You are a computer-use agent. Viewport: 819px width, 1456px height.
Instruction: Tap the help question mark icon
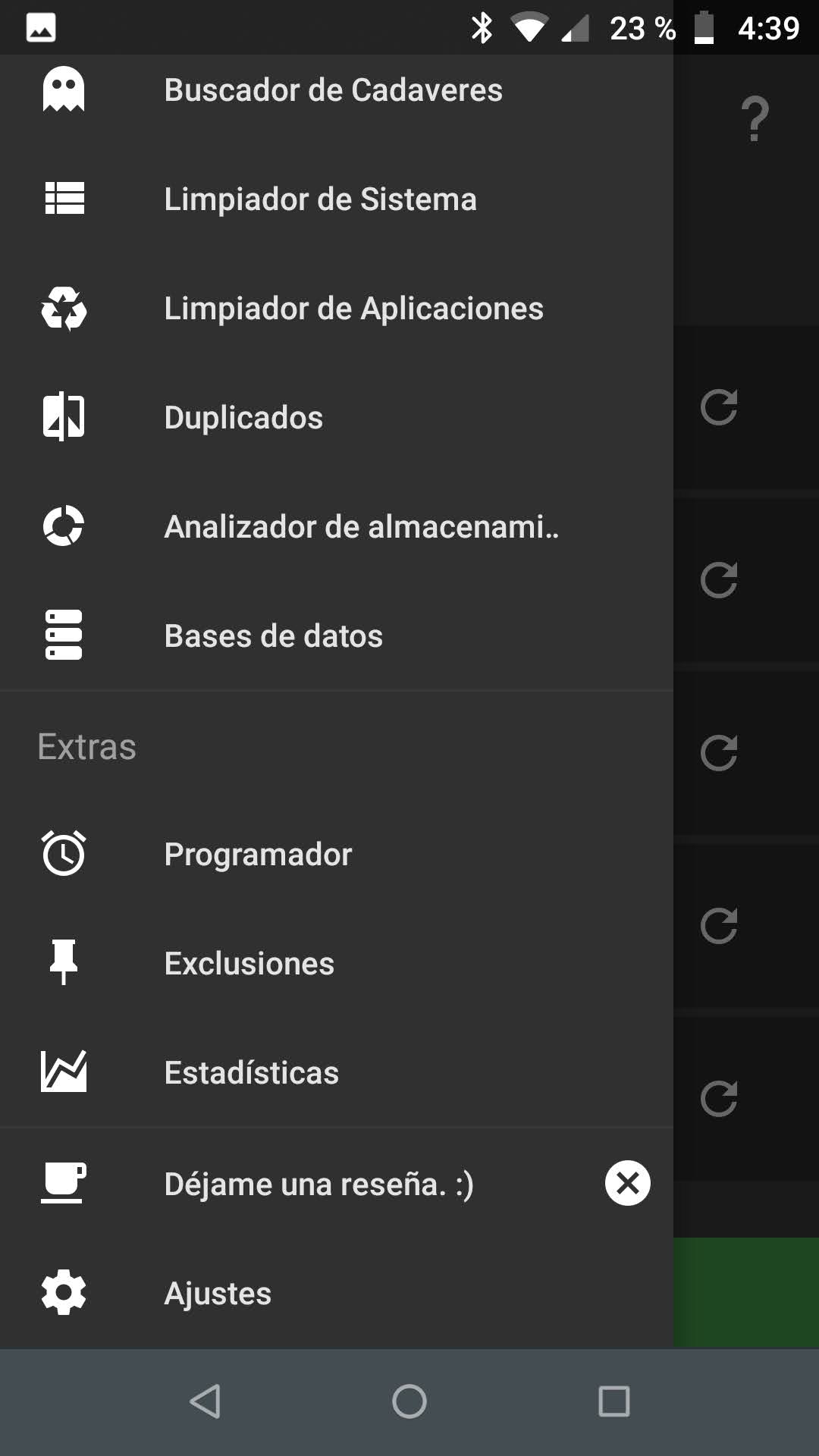(755, 119)
